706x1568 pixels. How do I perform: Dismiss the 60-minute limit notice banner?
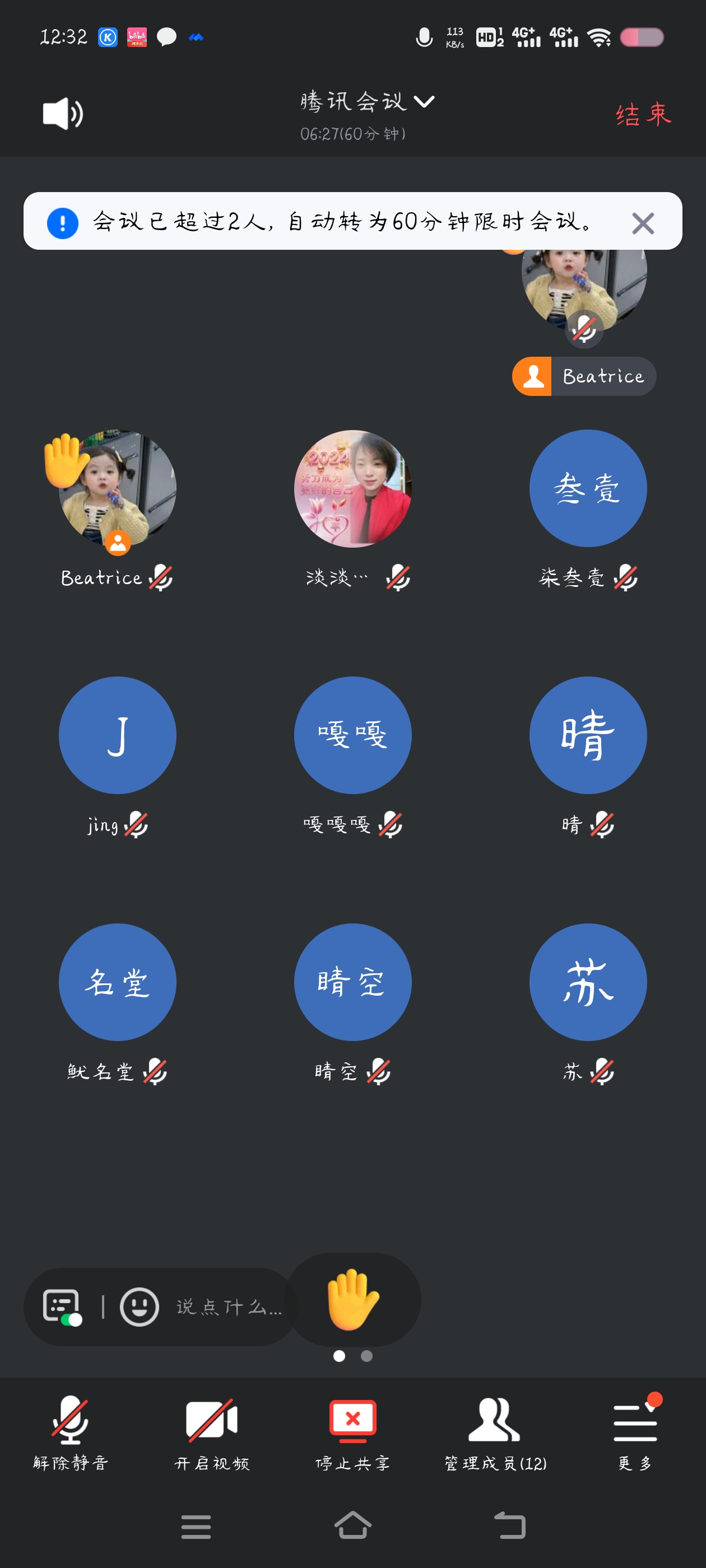[x=643, y=223]
